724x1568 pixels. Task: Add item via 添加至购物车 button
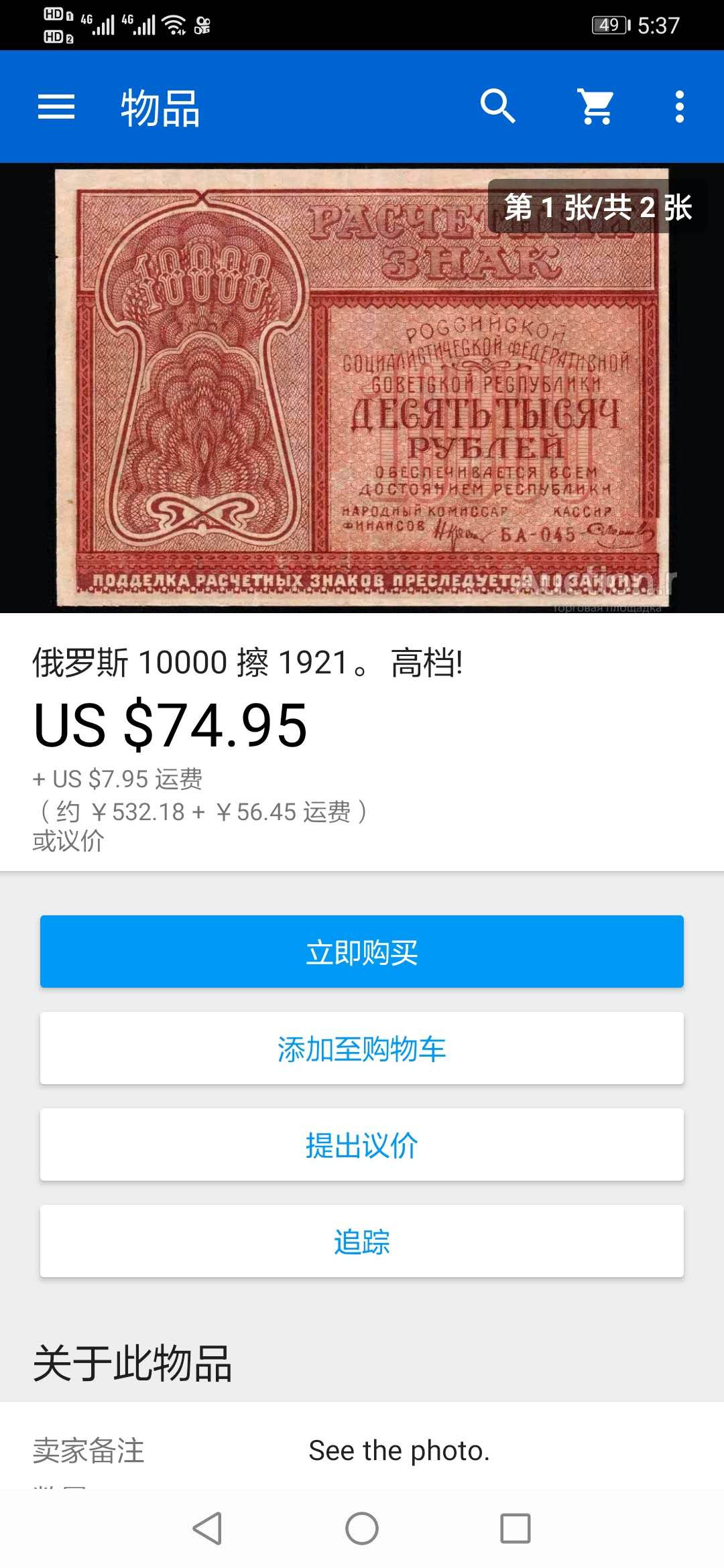(362, 1048)
